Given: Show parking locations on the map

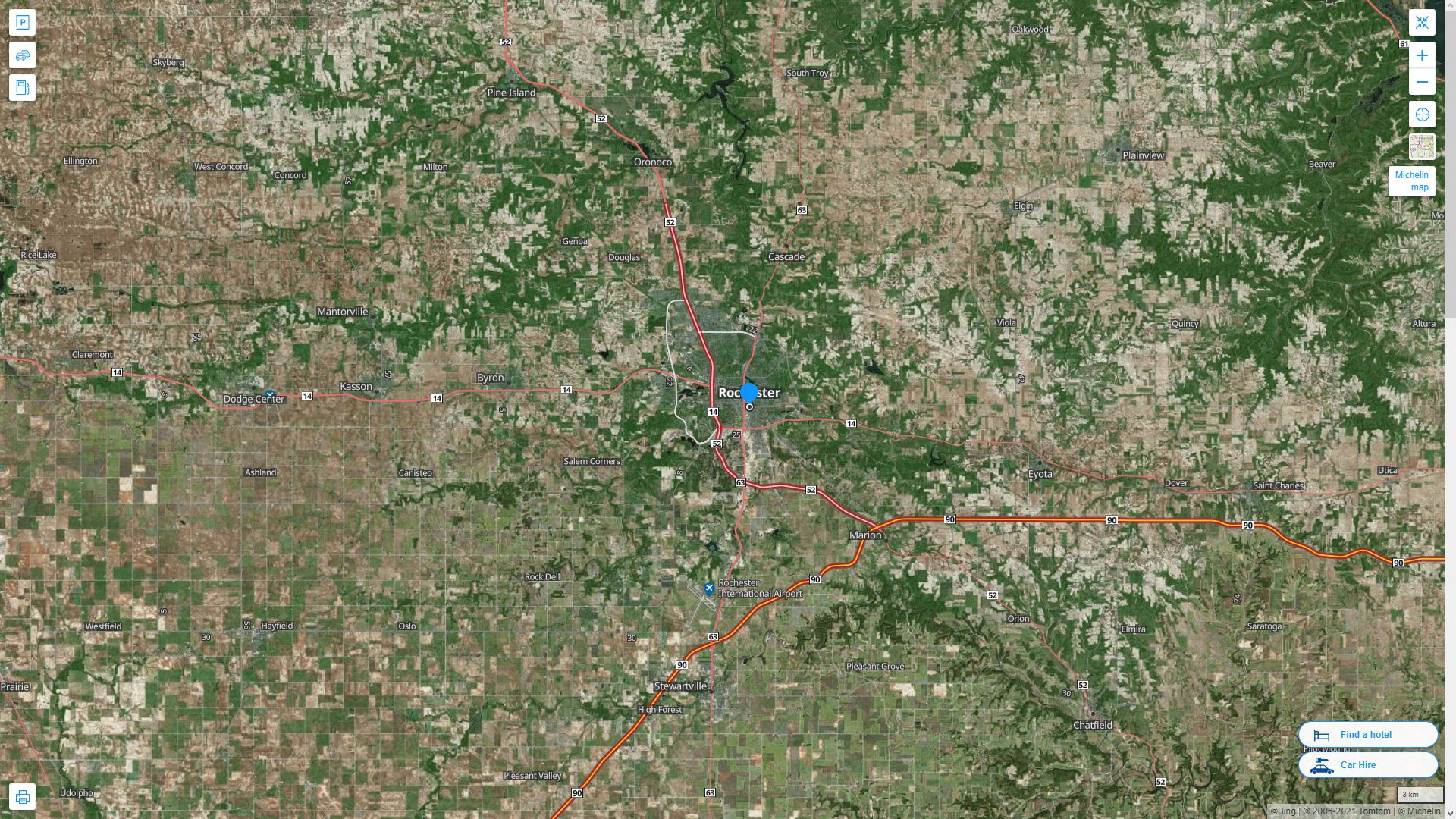Looking at the screenshot, I should click(22, 23).
